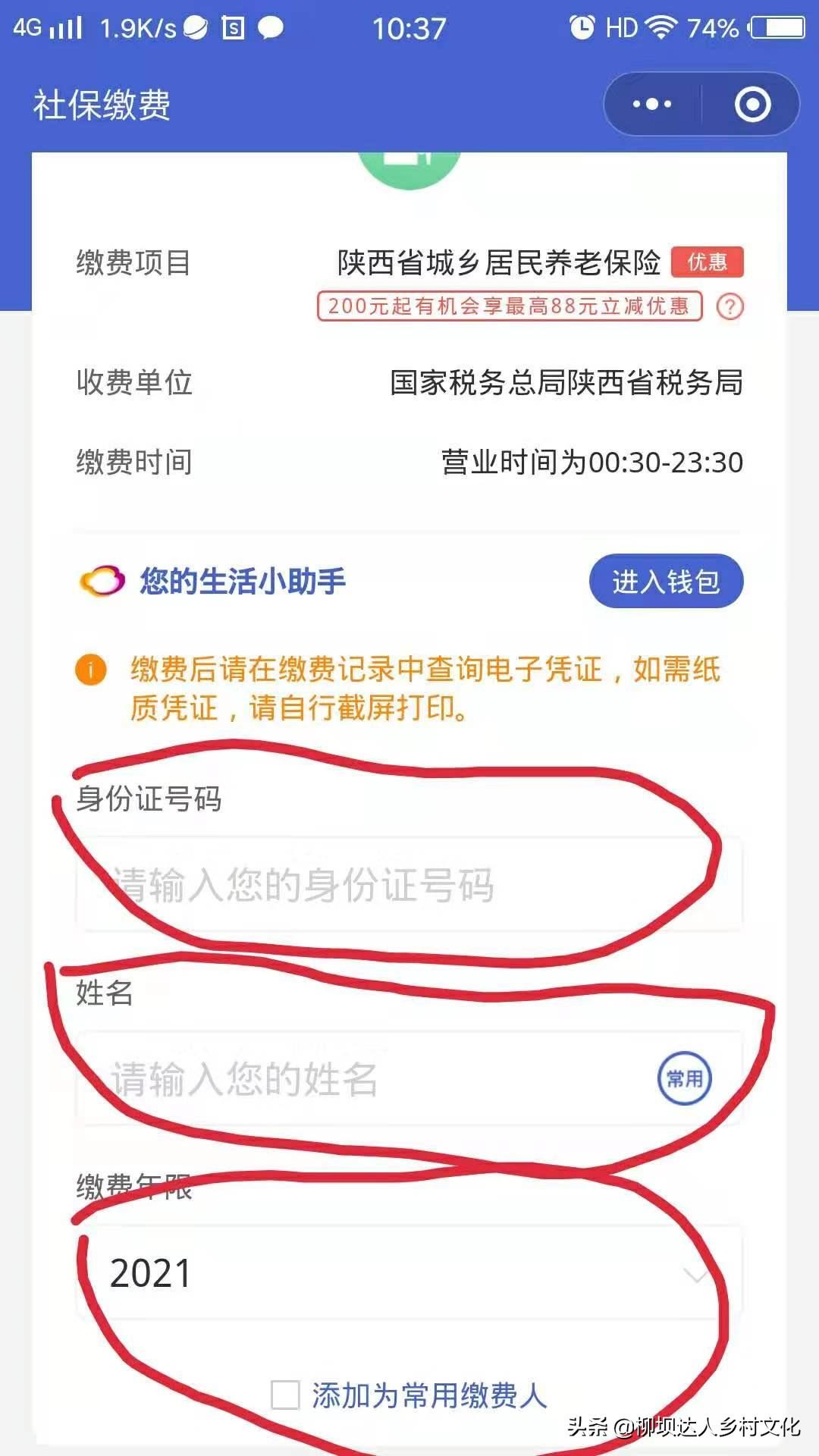Image resolution: width=819 pixels, height=1456 pixels.
Task: Tap the 进入钱包 button
Action: pyautogui.click(x=666, y=582)
